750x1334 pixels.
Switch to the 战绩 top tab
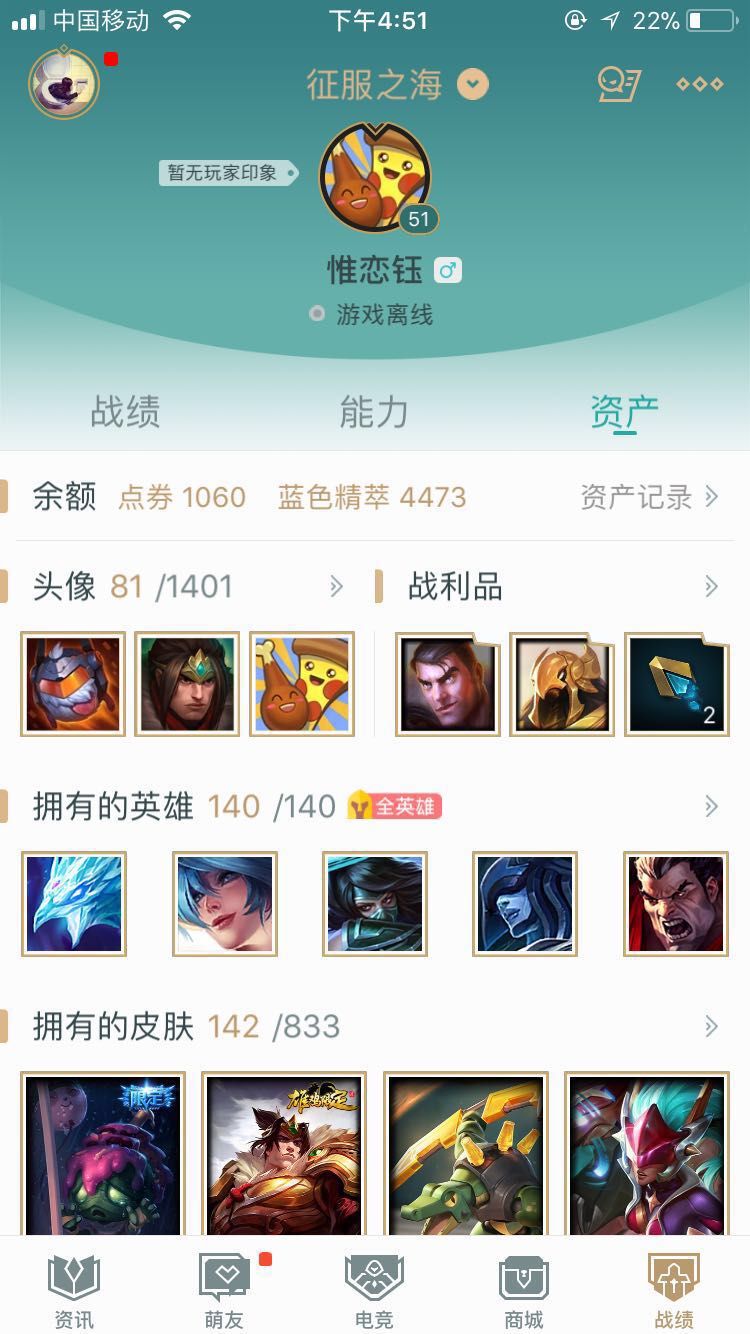(x=125, y=412)
